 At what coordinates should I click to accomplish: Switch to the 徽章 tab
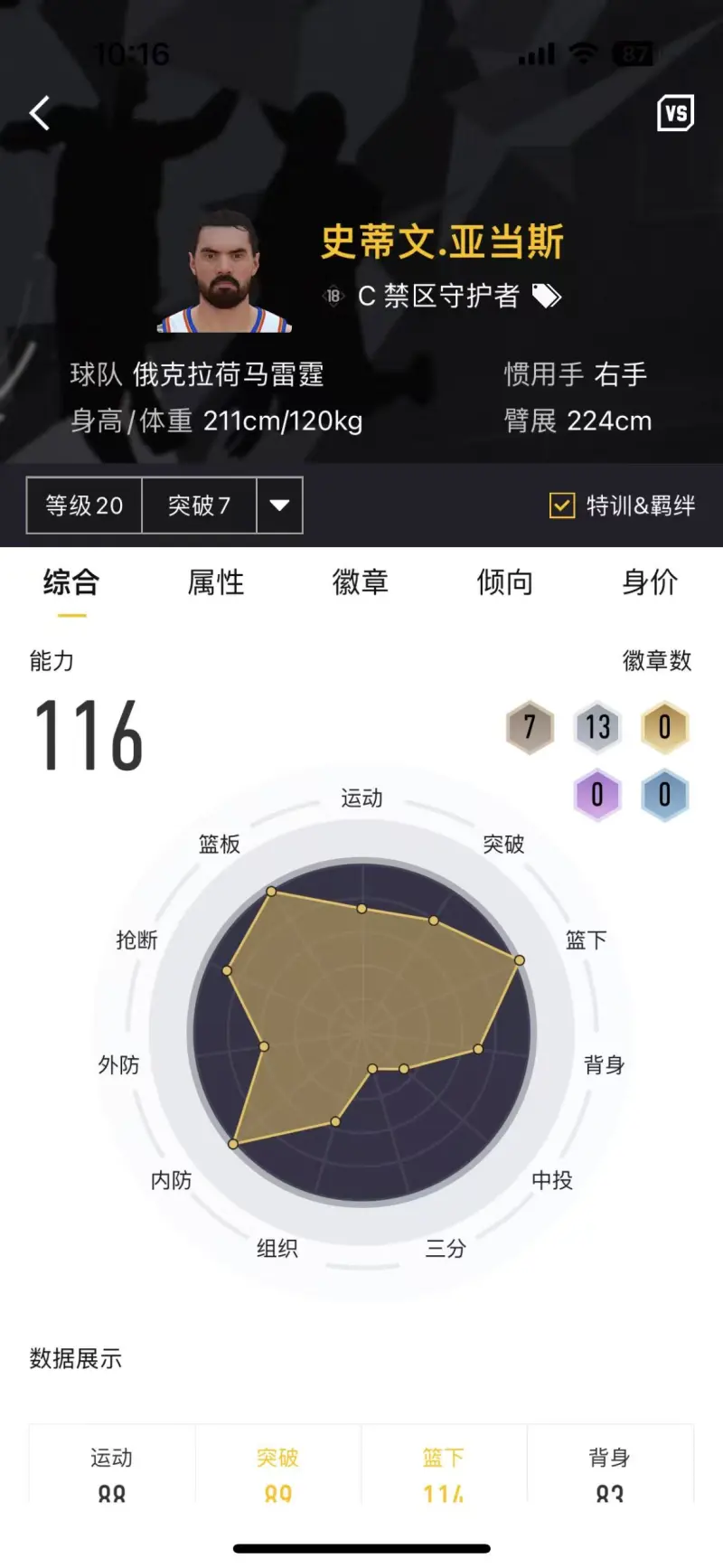coord(360,583)
